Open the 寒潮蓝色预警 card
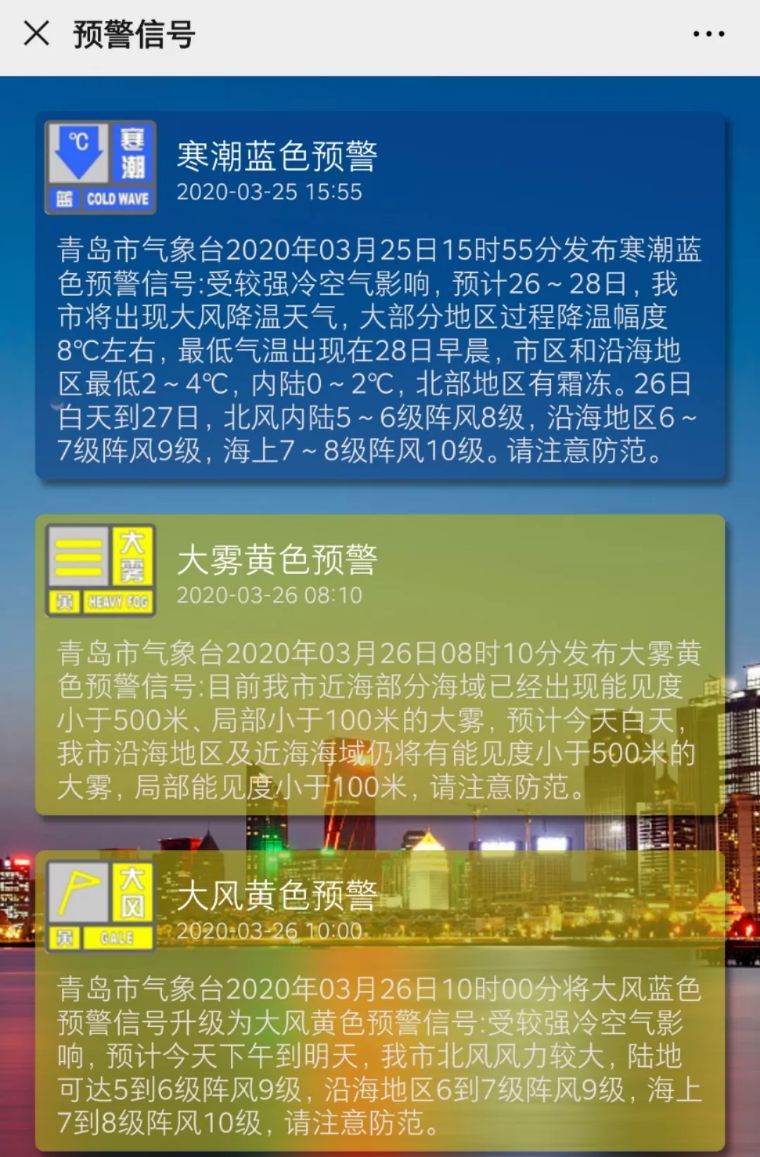Viewport: 760px width, 1157px height. [380, 296]
